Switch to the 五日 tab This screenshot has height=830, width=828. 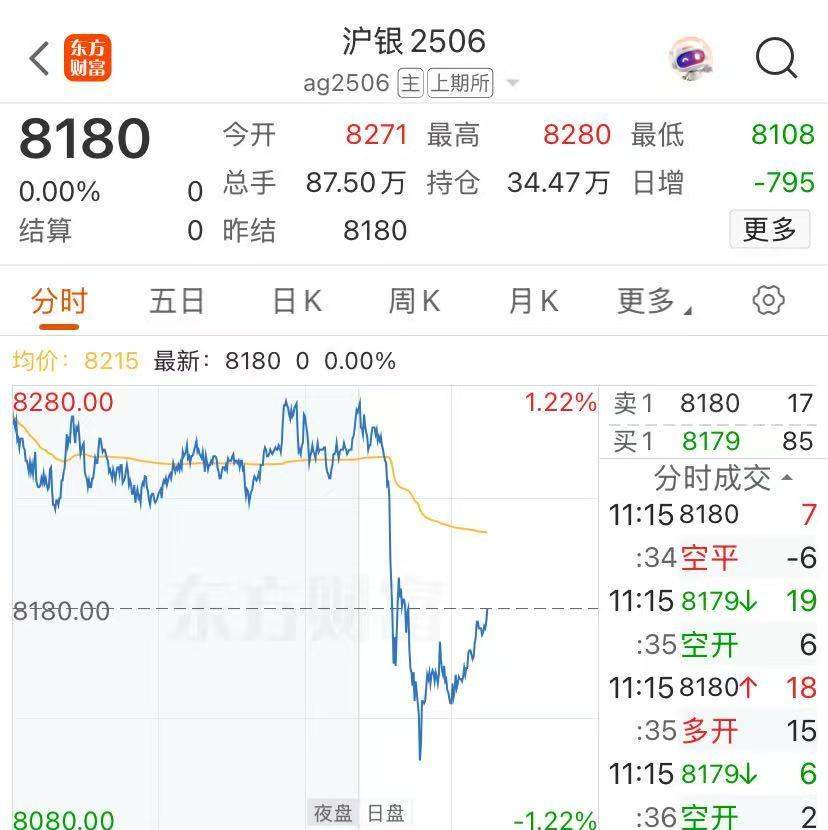point(176,300)
